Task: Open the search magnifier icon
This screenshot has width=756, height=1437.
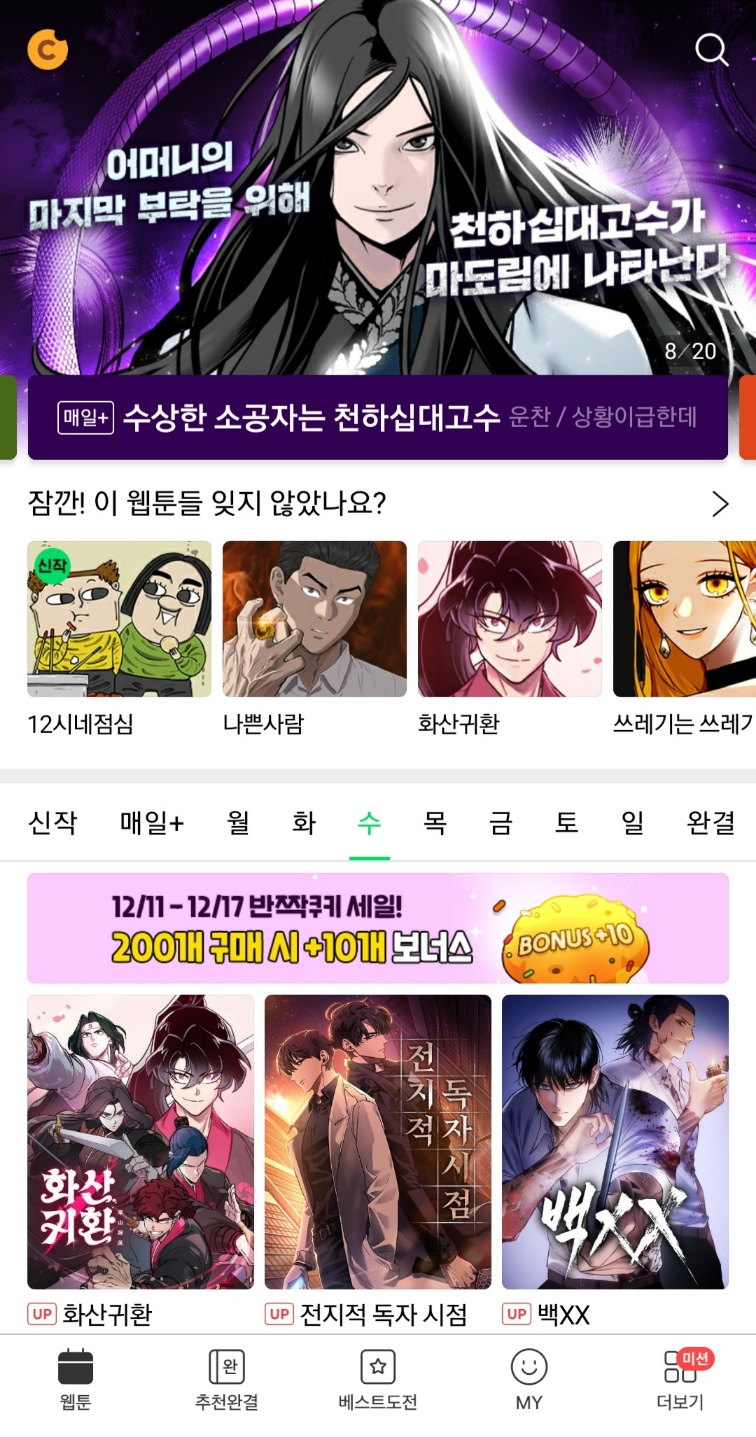Action: (x=711, y=49)
